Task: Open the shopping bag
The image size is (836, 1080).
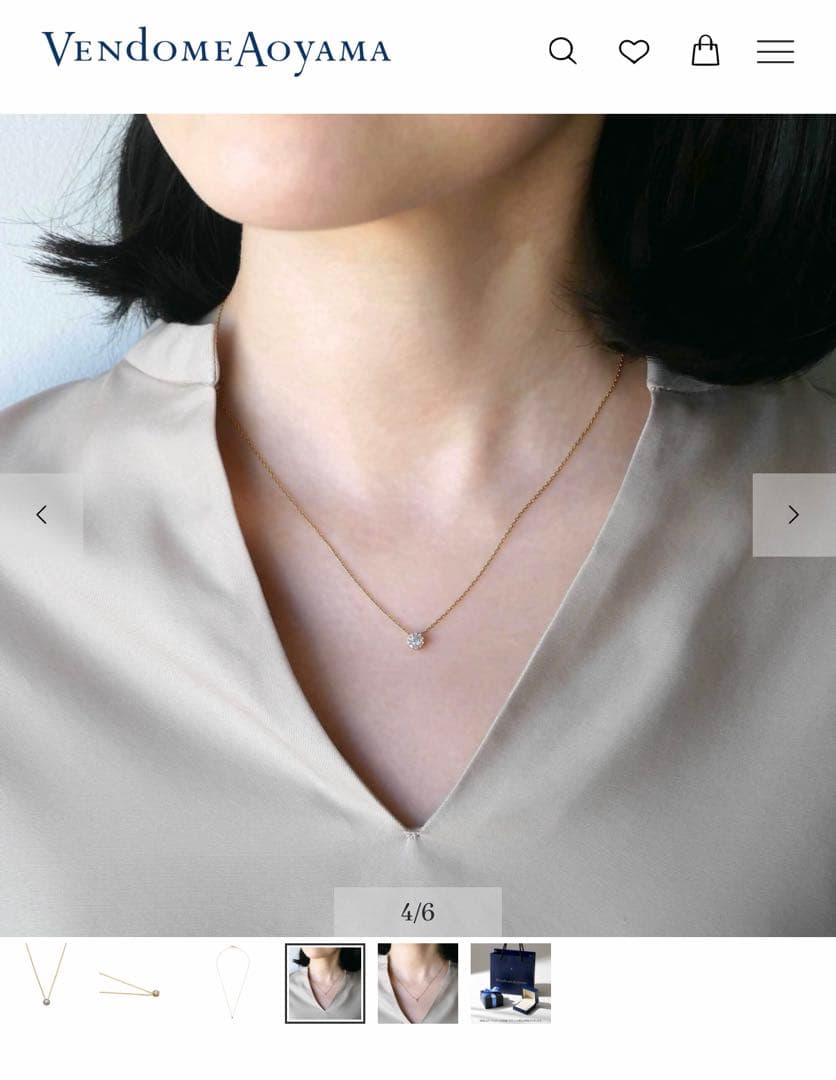Action: (705, 50)
